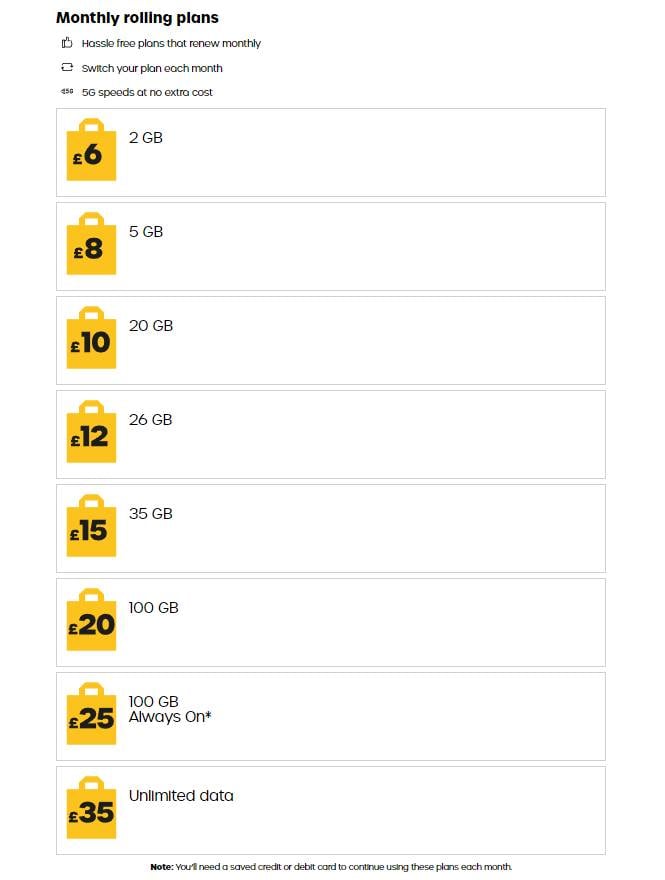This screenshot has height=880, width=665.
Task: Pick the £25 Always On plan
Action: [x=330, y=716]
